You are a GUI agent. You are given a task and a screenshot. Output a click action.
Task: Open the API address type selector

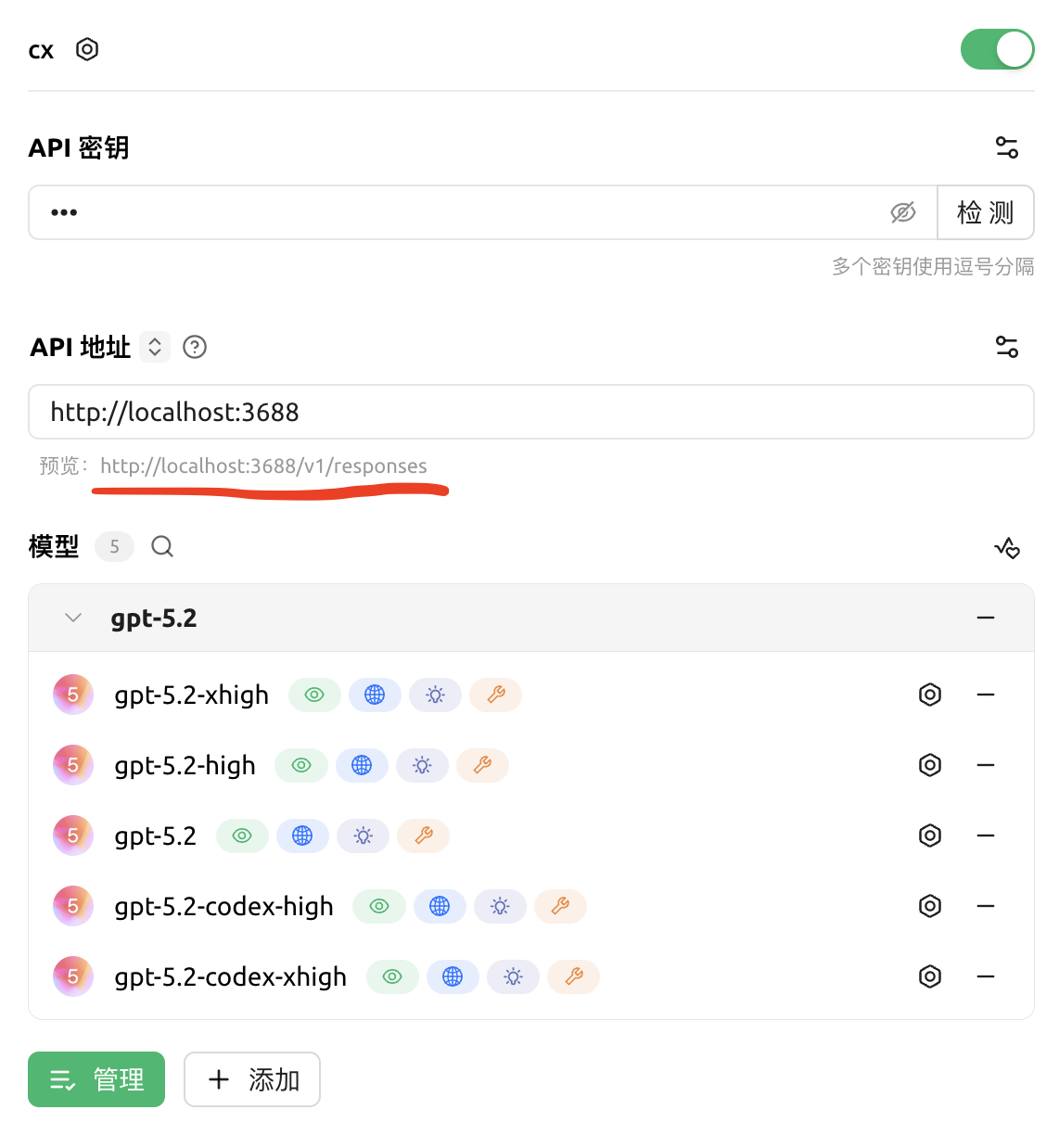(x=155, y=347)
